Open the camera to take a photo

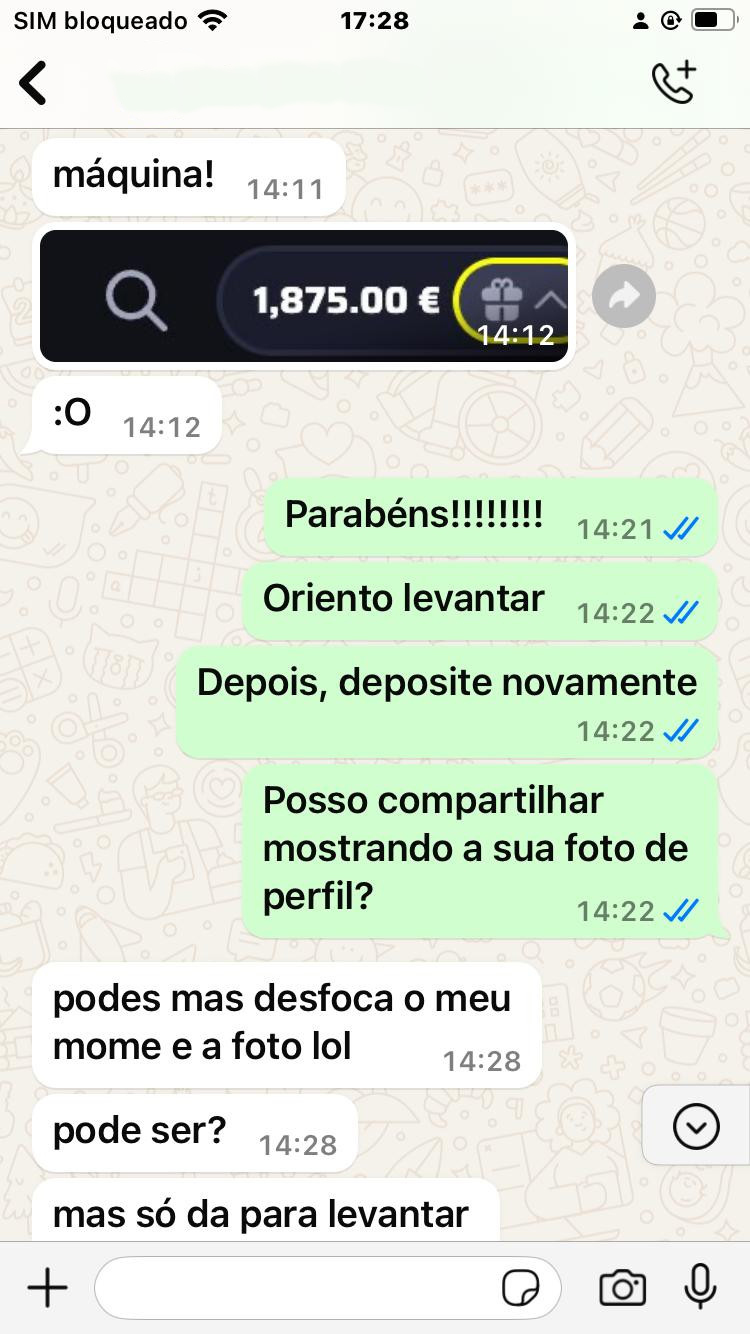622,1288
